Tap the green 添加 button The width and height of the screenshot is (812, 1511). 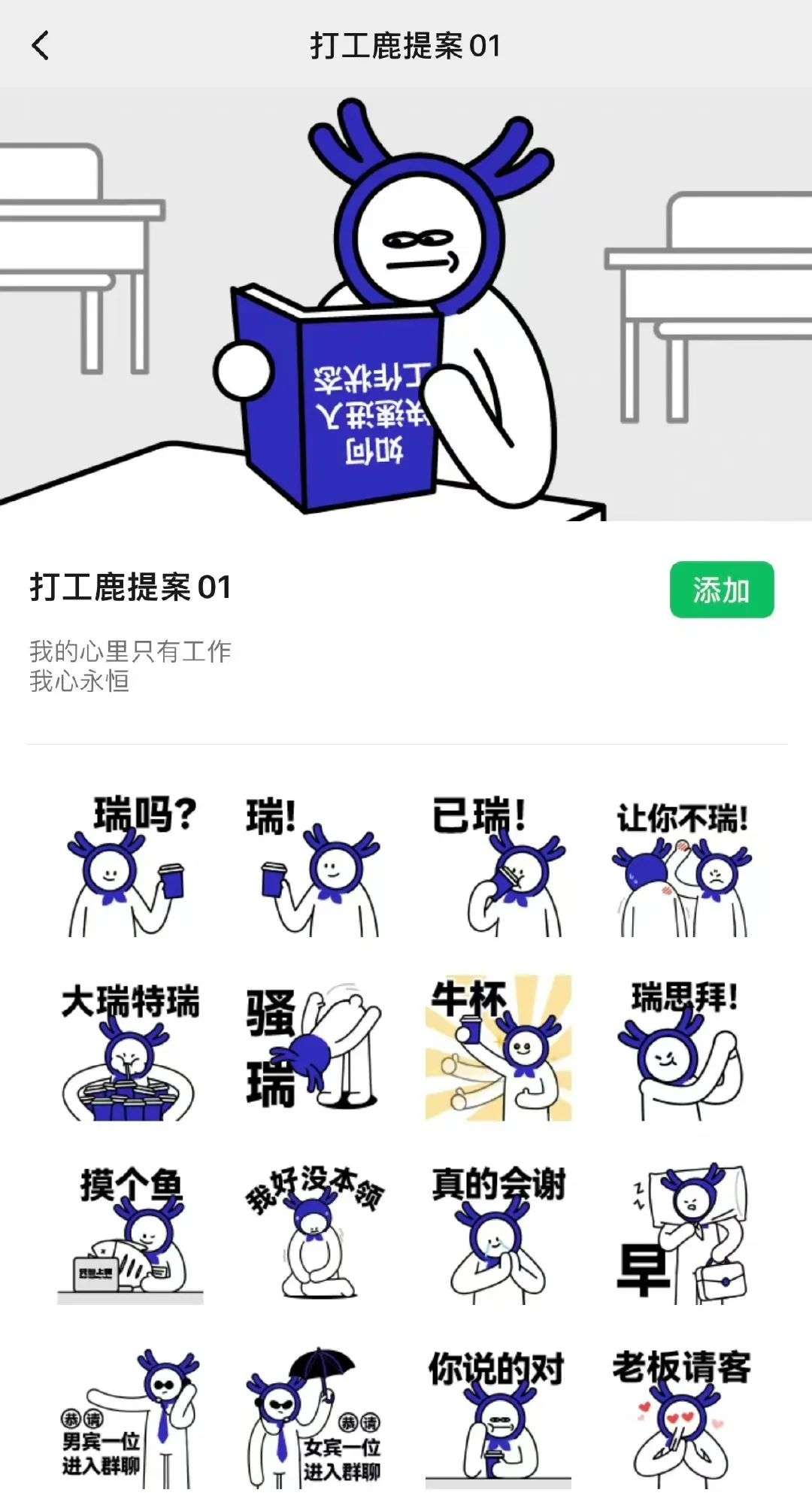coord(721,590)
